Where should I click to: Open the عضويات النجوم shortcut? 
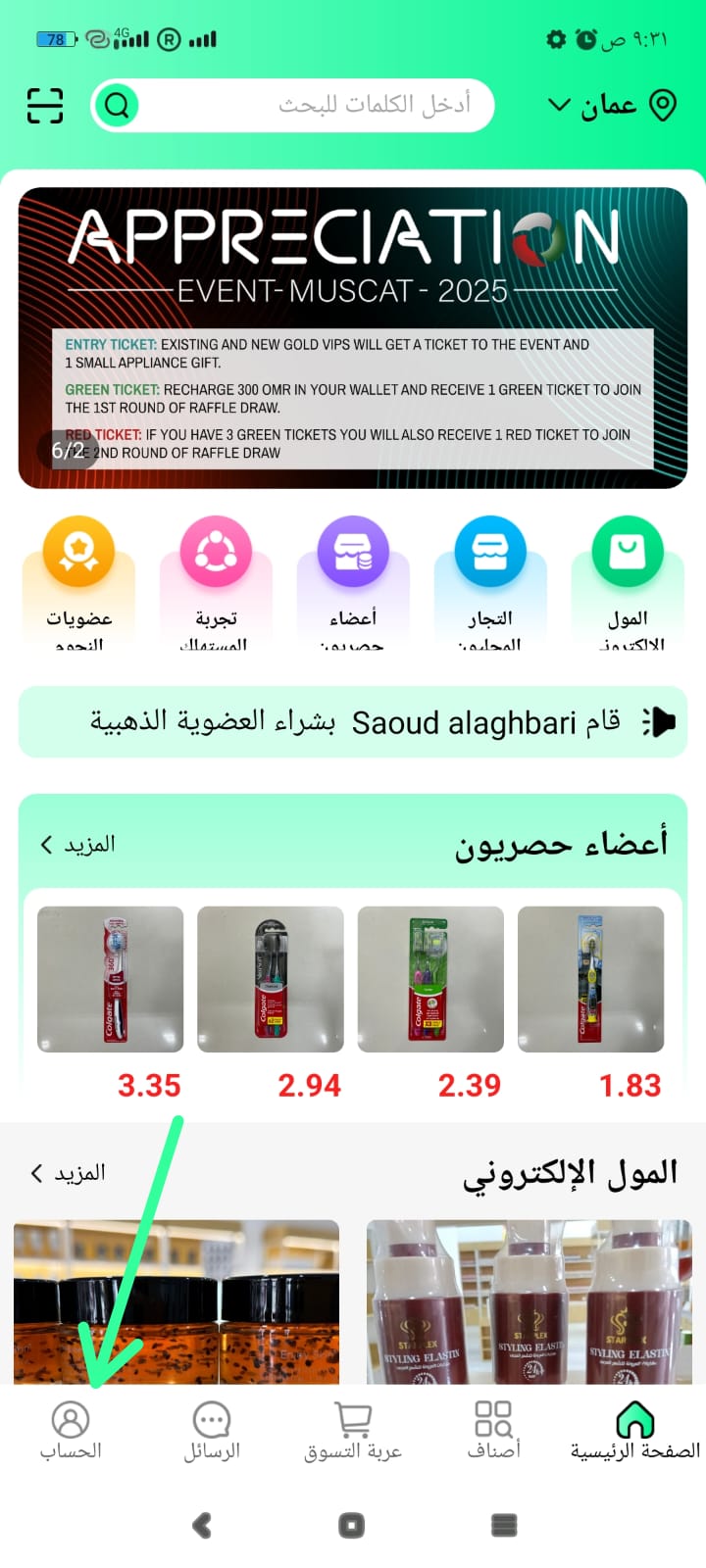click(78, 553)
